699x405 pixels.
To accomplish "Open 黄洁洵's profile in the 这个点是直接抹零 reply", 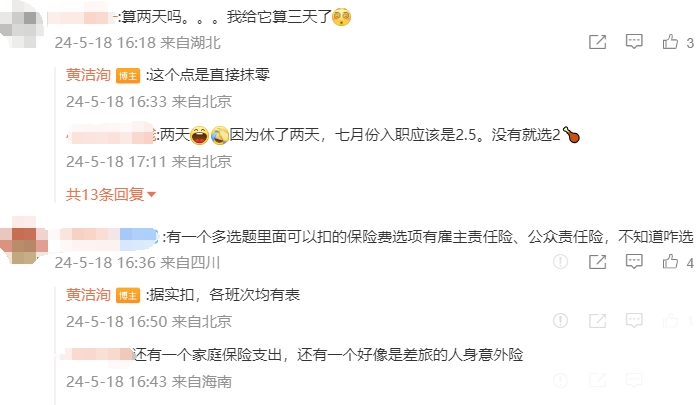I will (88, 74).
